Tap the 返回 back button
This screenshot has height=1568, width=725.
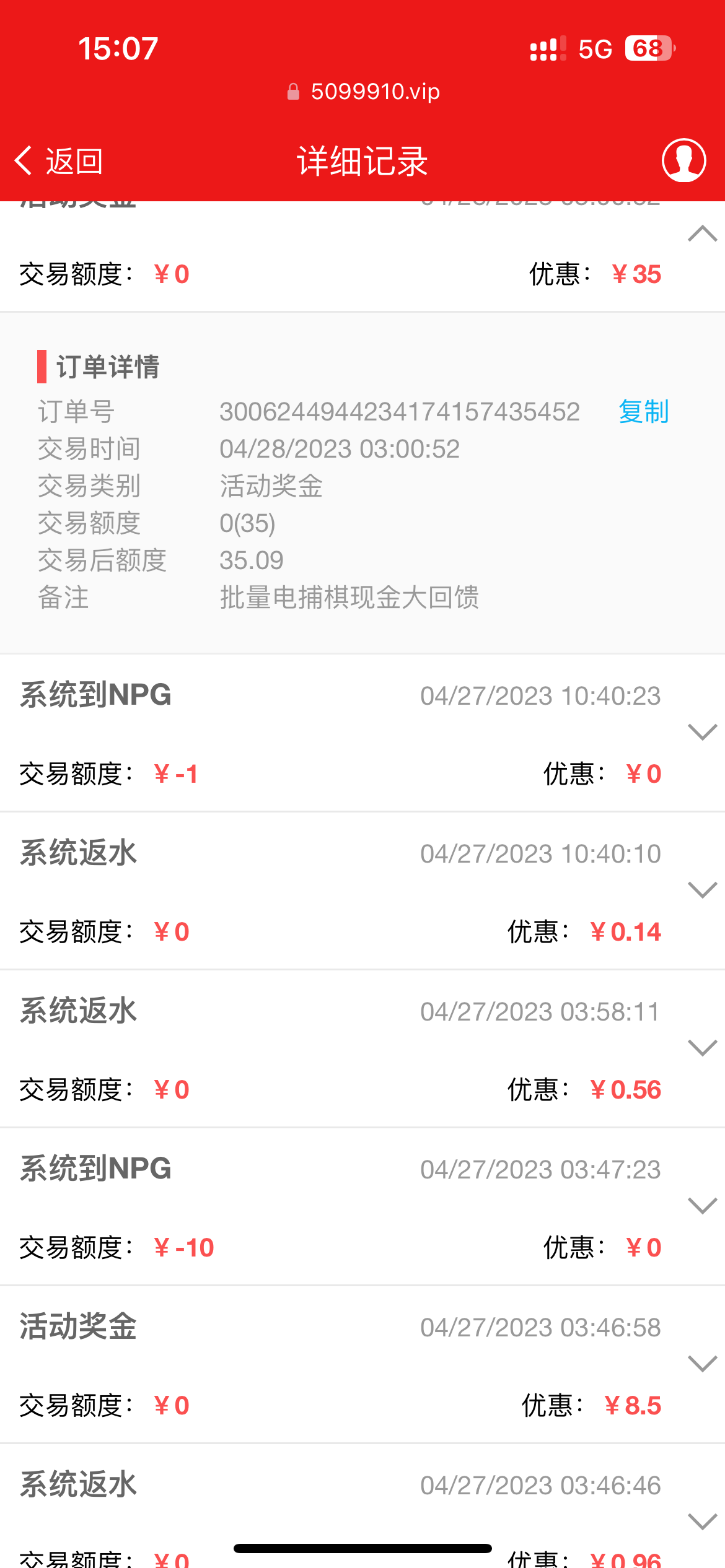coord(59,161)
